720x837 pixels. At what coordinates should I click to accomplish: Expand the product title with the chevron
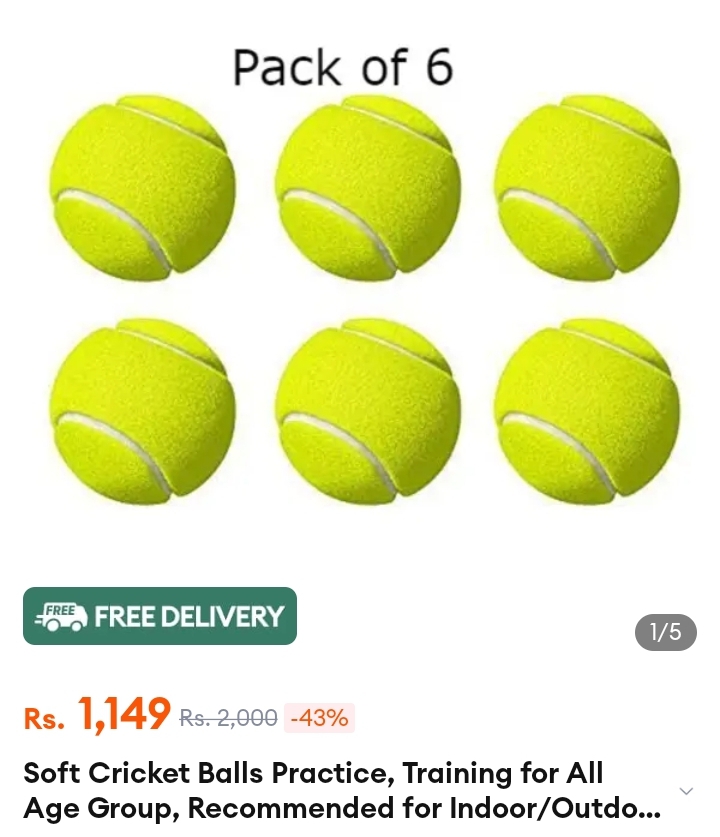click(686, 791)
